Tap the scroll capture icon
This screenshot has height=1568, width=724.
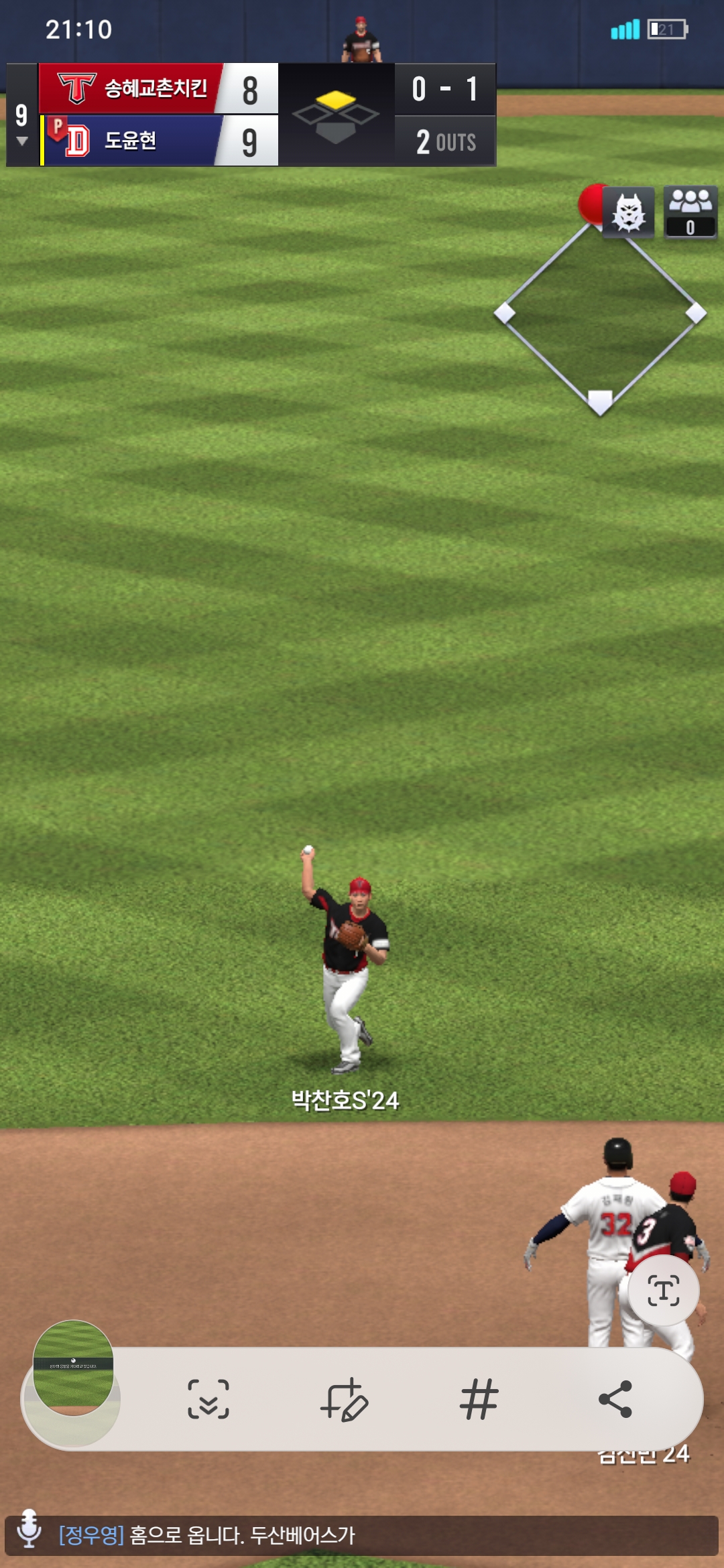tap(208, 1399)
